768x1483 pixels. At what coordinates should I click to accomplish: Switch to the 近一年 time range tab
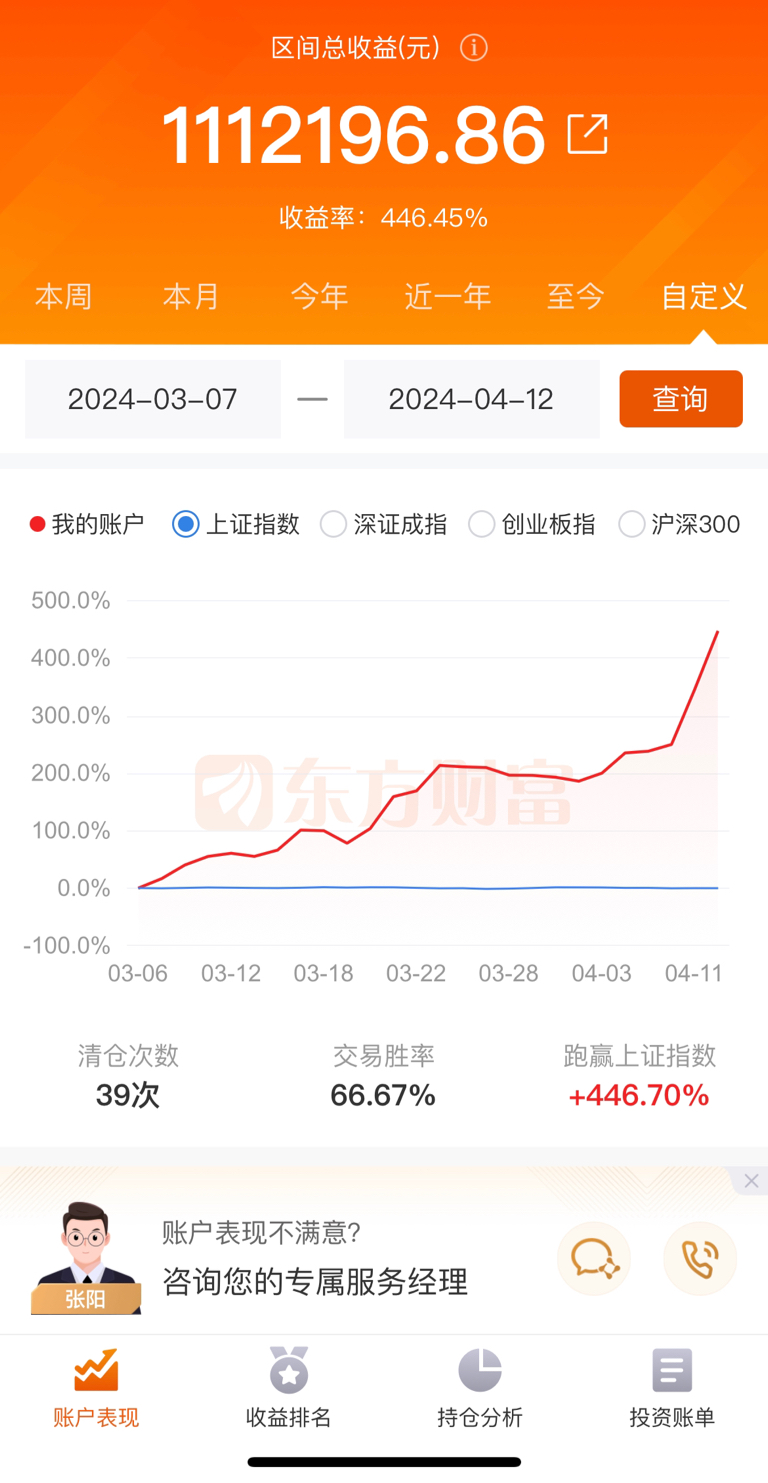click(x=447, y=297)
